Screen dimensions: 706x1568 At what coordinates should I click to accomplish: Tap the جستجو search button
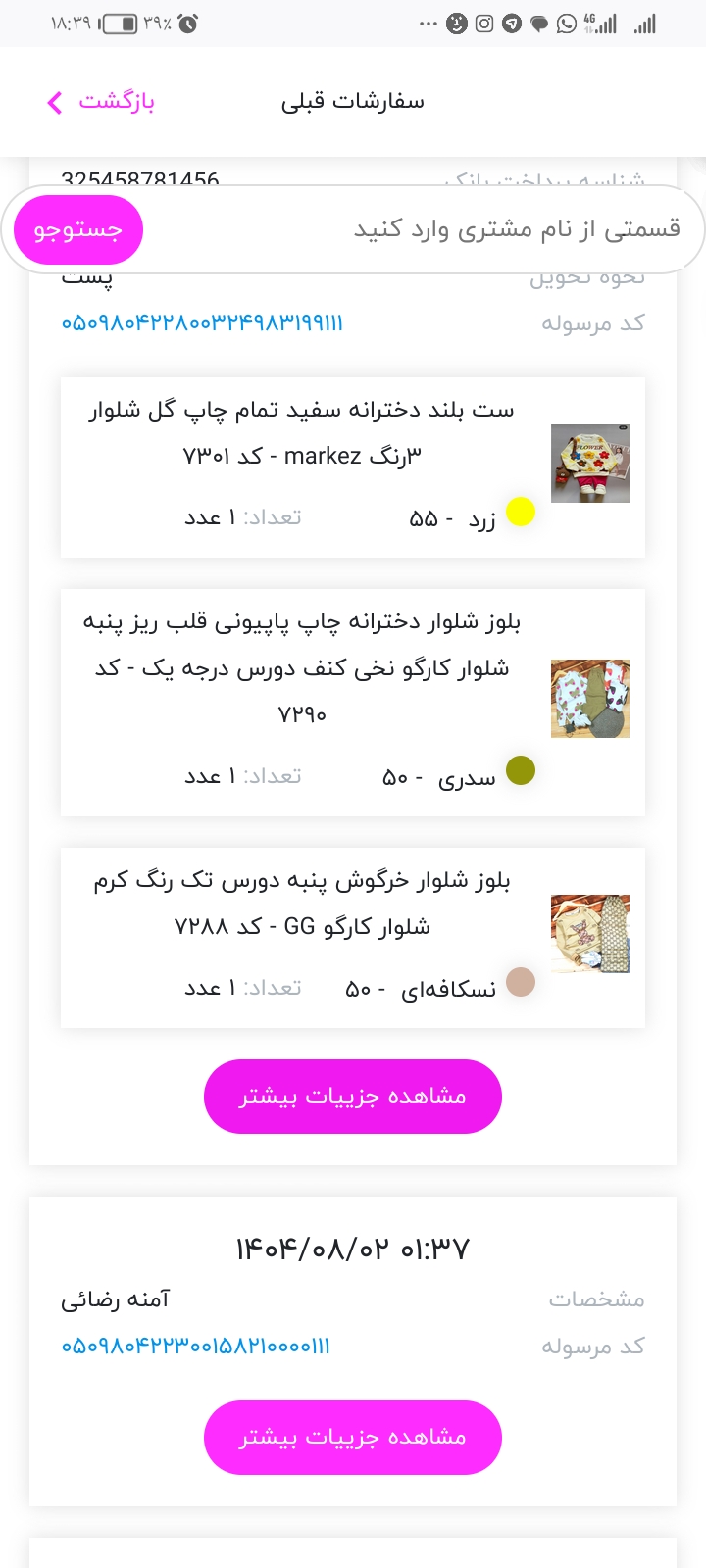coord(78,230)
